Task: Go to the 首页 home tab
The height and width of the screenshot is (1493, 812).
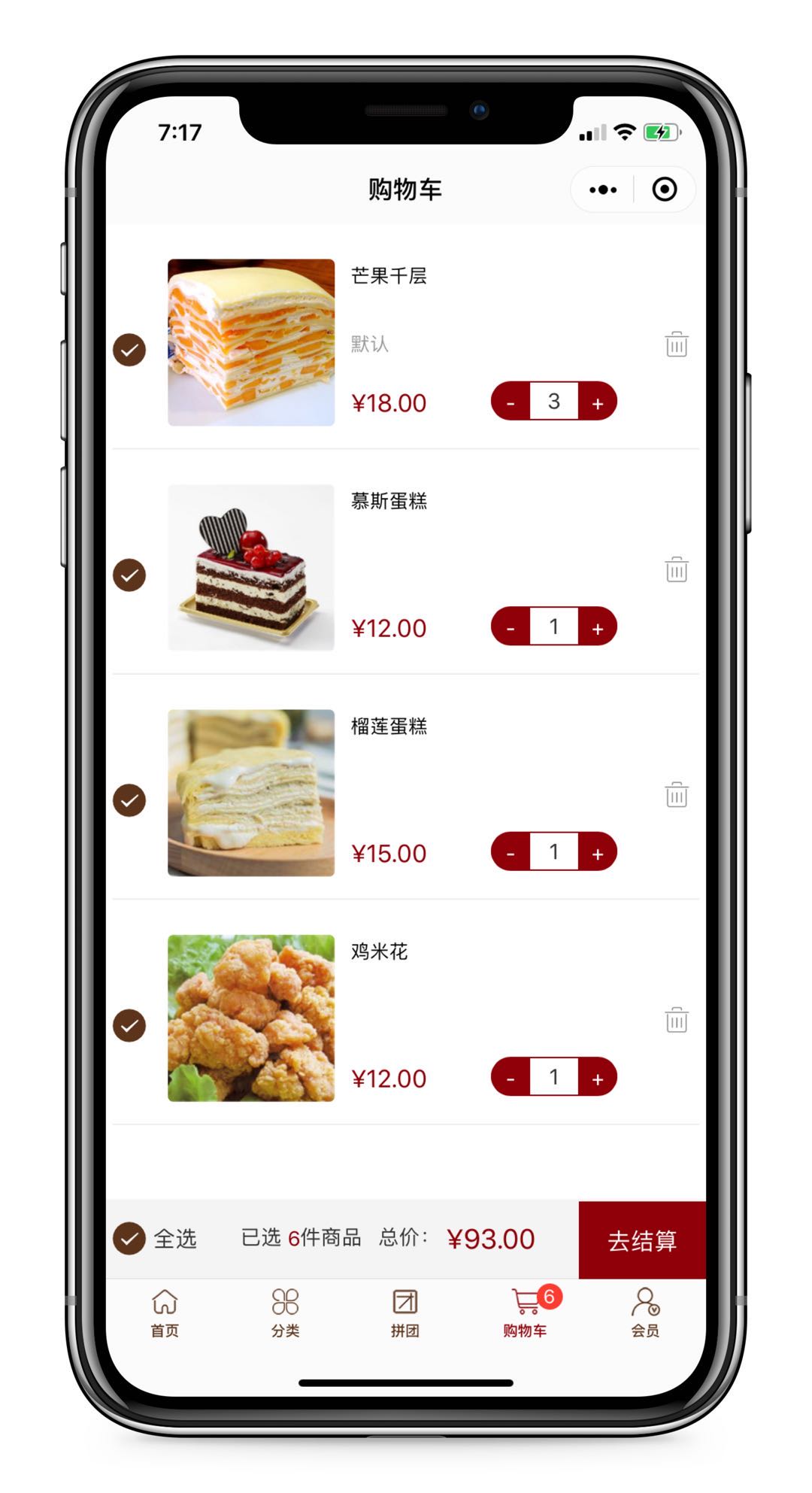Action: (165, 1312)
